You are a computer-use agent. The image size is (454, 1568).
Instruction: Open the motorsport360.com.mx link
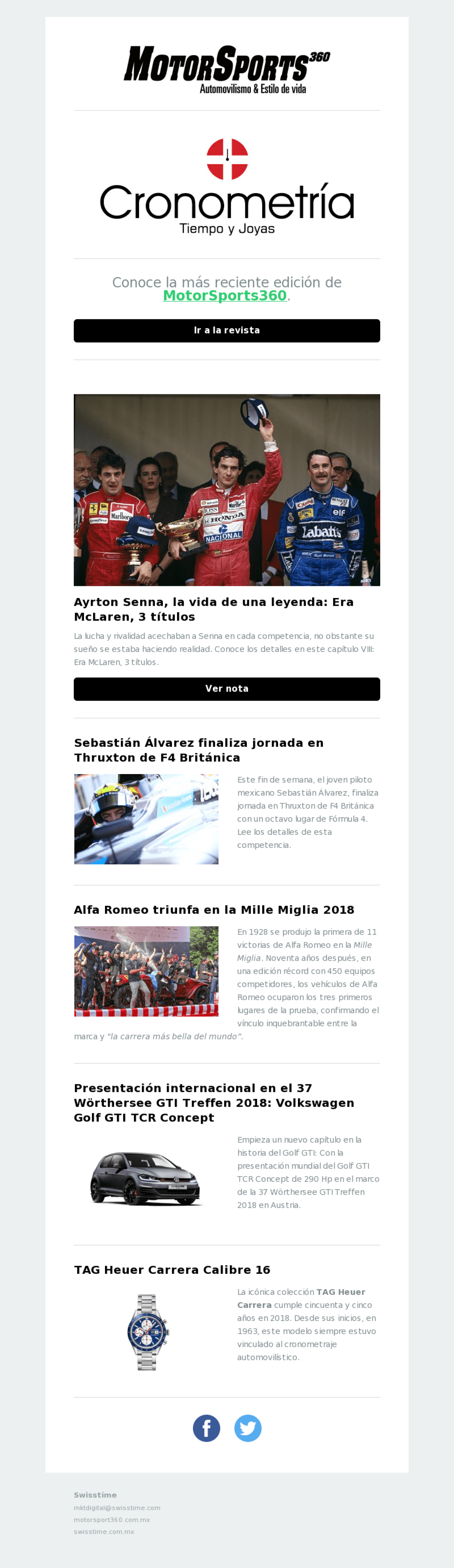pyautogui.click(x=111, y=1519)
